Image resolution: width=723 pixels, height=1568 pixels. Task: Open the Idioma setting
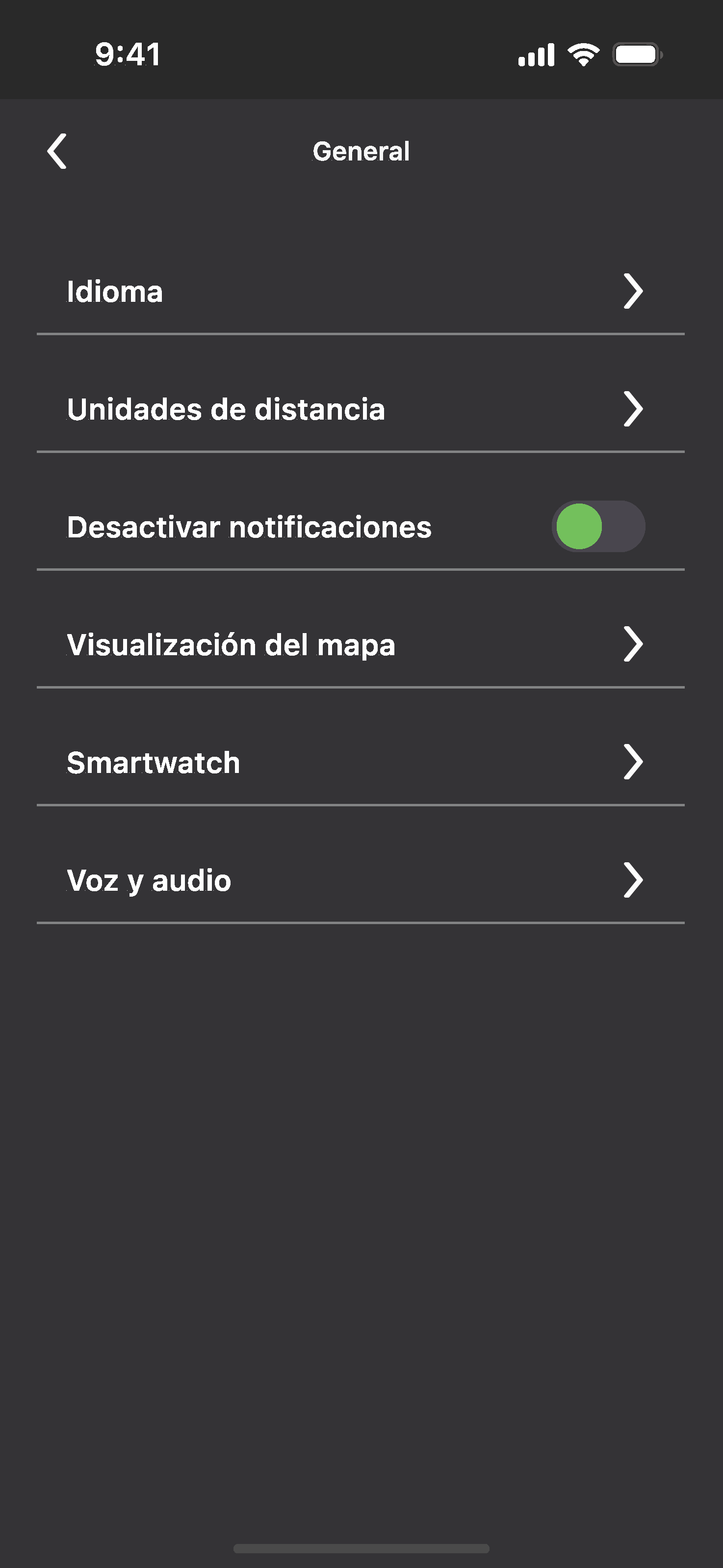(x=361, y=291)
